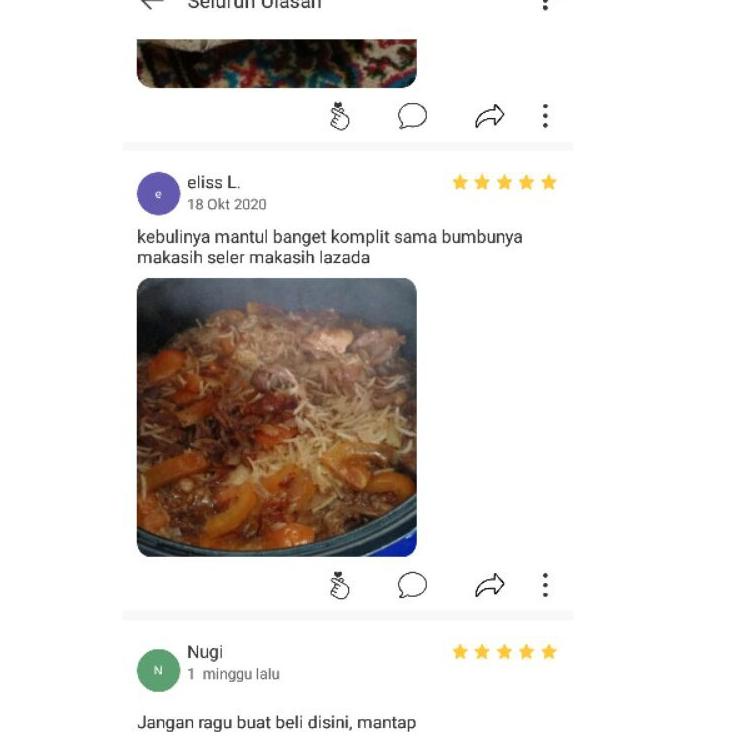Open more options for eliss L.'s review
The width and height of the screenshot is (742, 742).
click(x=545, y=585)
